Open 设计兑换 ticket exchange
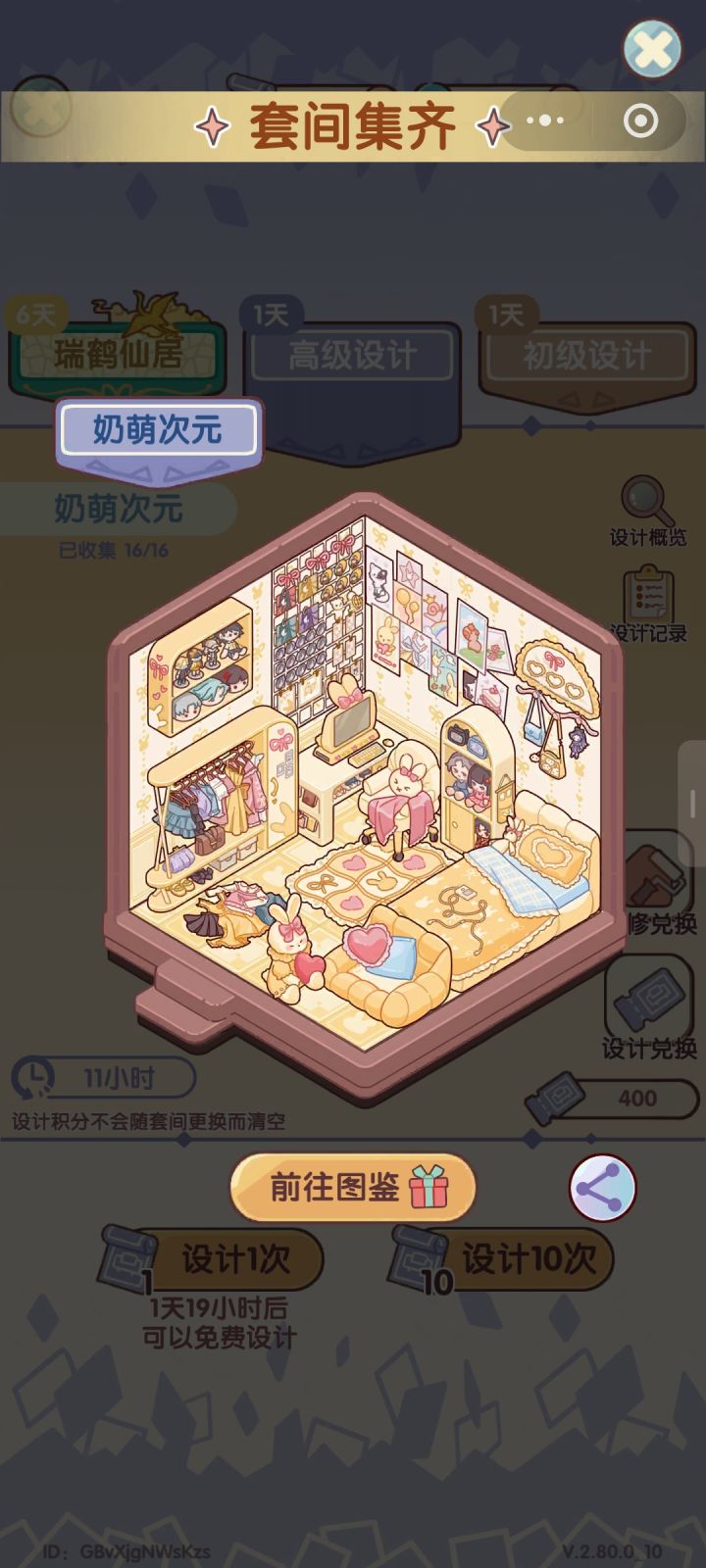The image size is (706, 1568). [649, 1011]
